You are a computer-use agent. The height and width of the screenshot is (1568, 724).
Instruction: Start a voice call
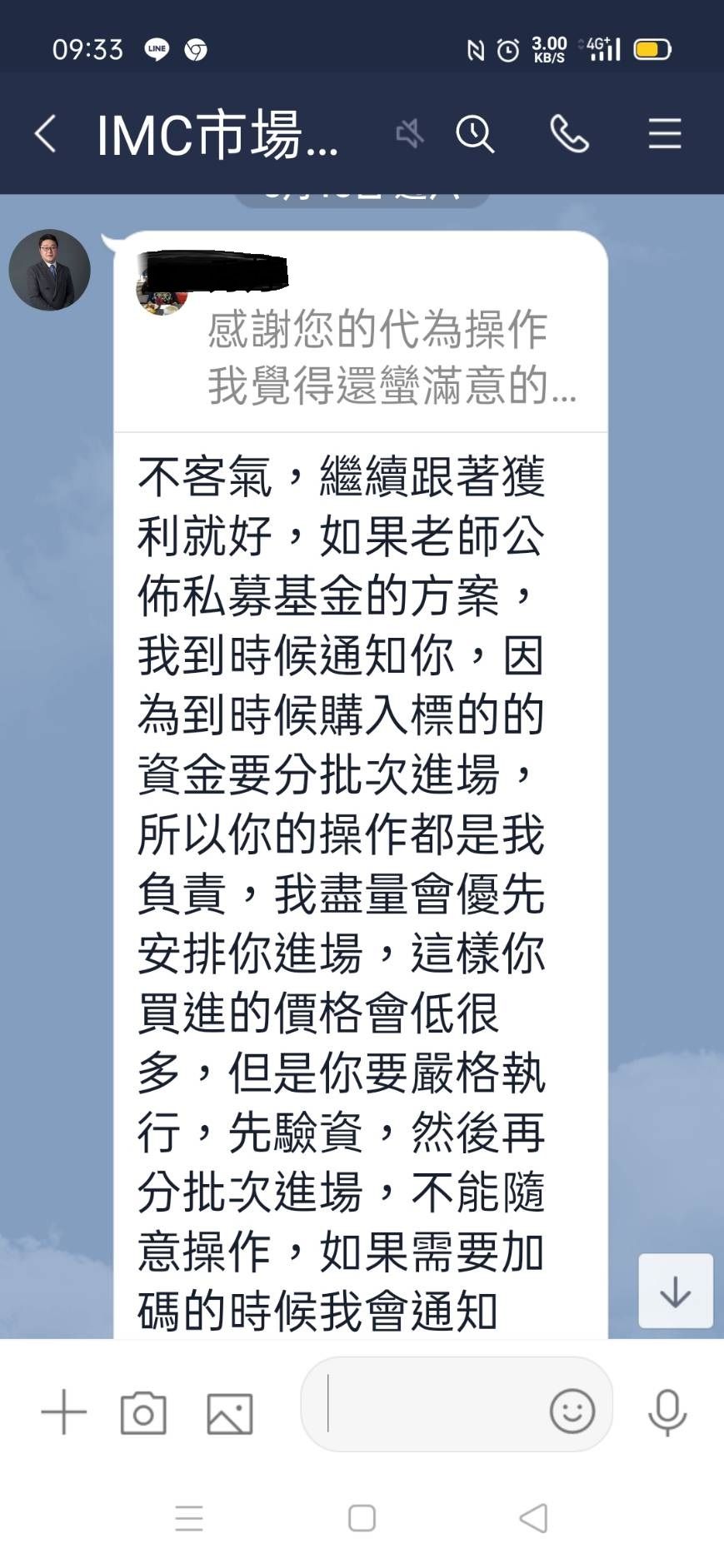point(570,133)
